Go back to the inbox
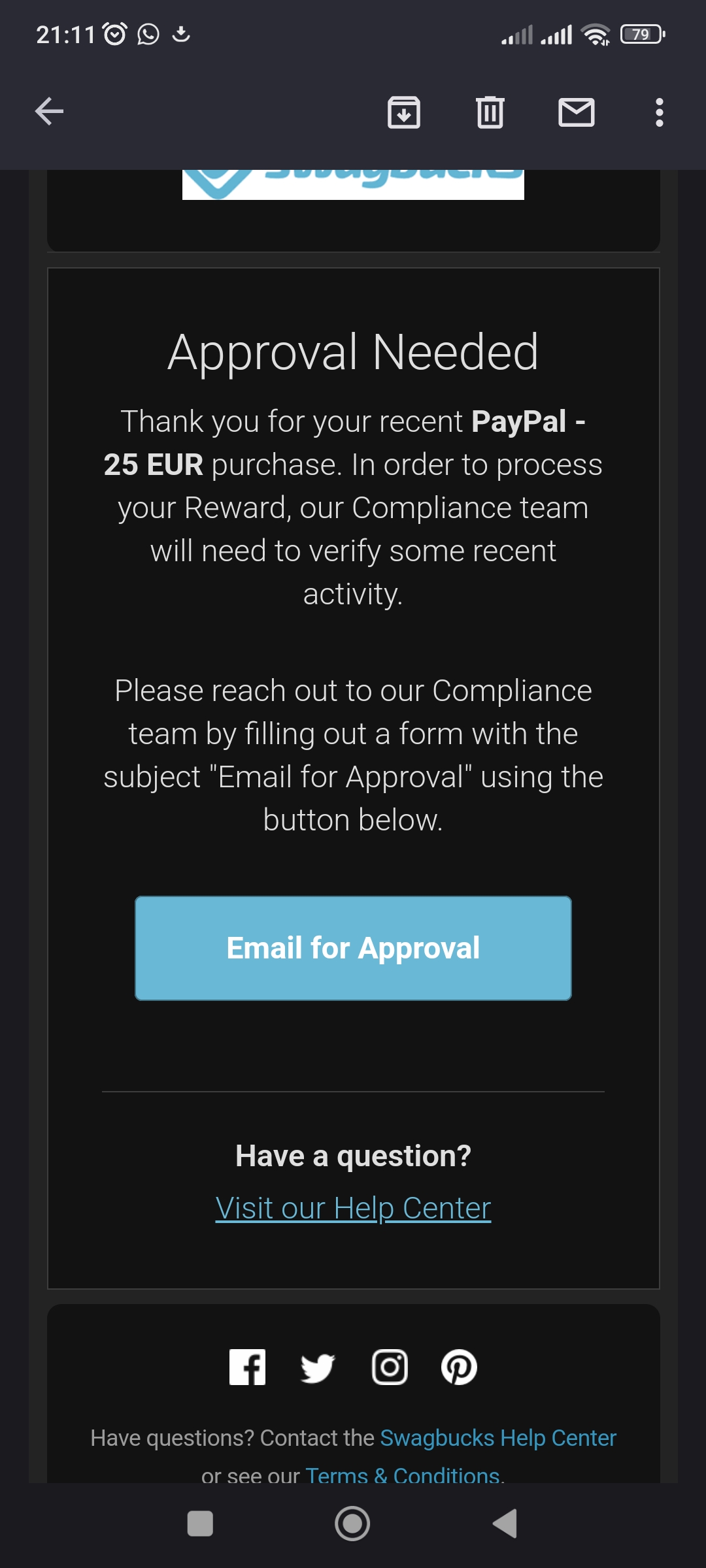The image size is (706, 1568). (x=50, y=111)
